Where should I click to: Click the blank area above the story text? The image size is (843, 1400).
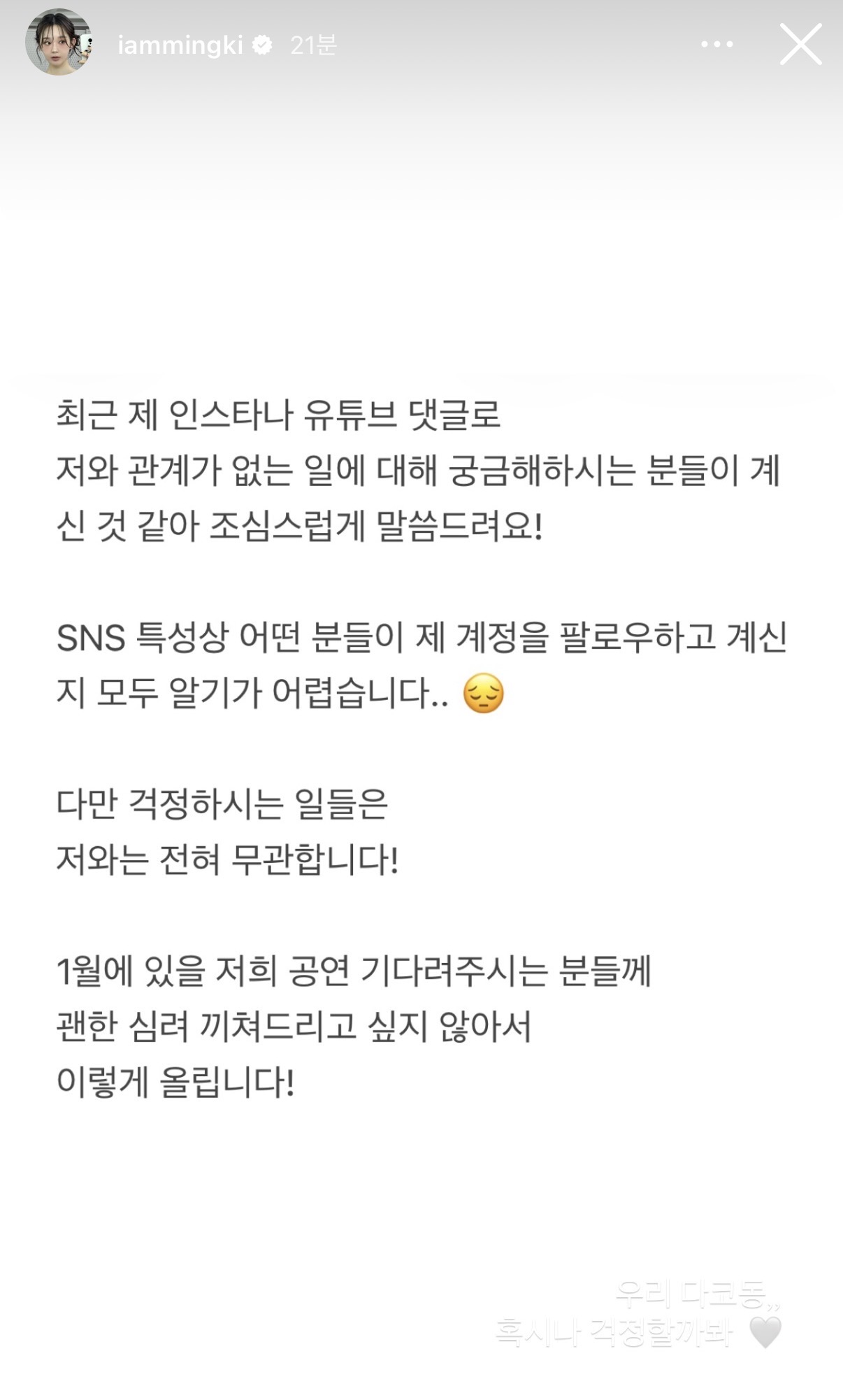(419, 245)
